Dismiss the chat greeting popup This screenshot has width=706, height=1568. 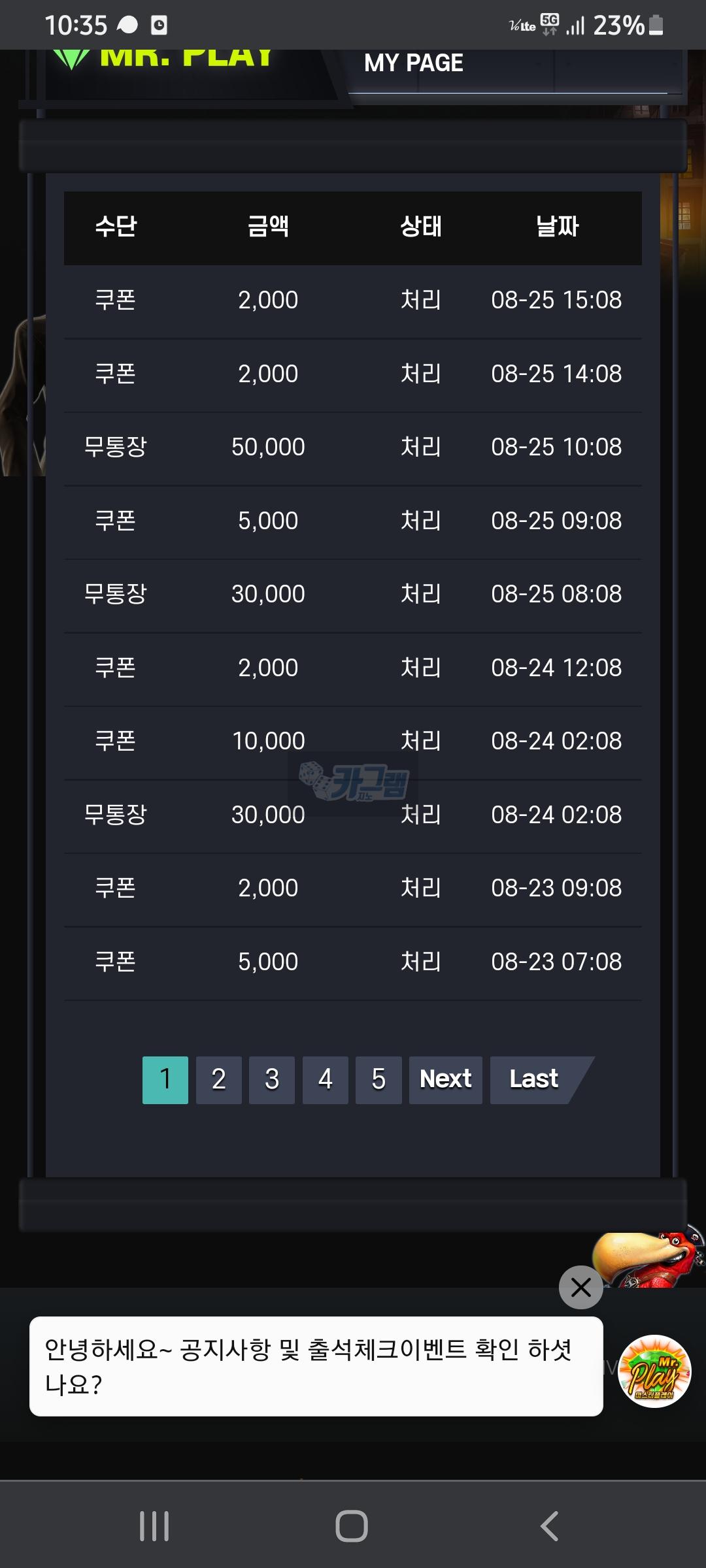coord(580,1287)
